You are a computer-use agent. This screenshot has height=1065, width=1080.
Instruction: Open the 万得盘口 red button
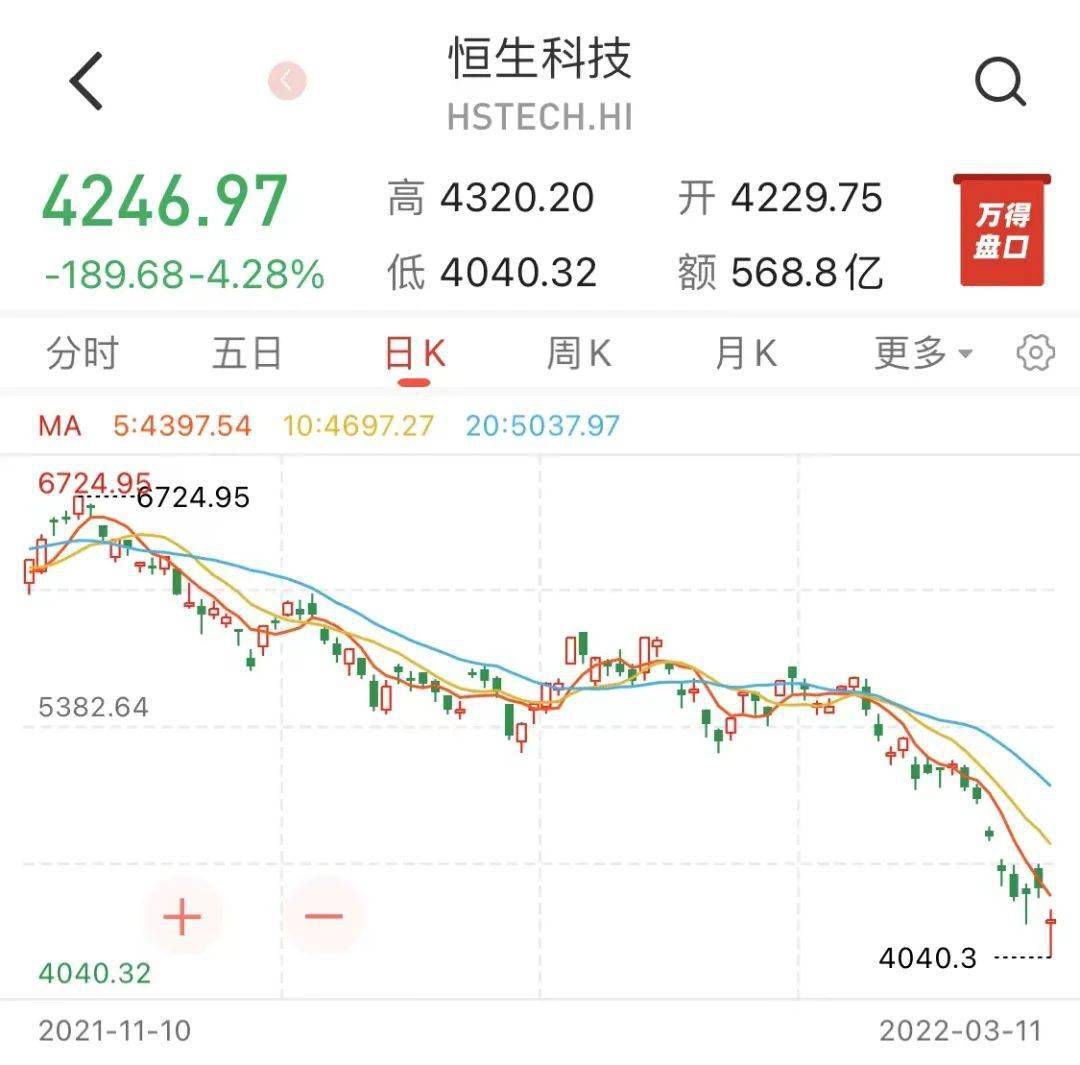pos(1001,231)
